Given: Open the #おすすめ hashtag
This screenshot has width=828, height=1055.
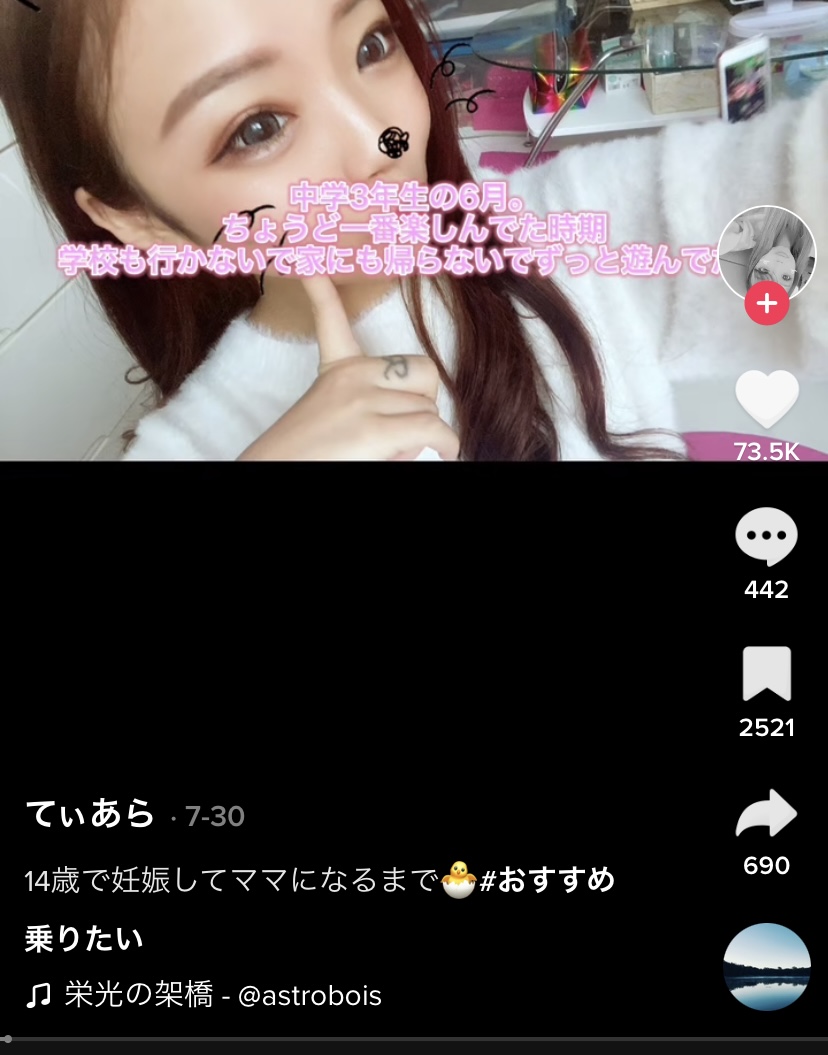Looking at the screenshot, I should click(548, 879).
